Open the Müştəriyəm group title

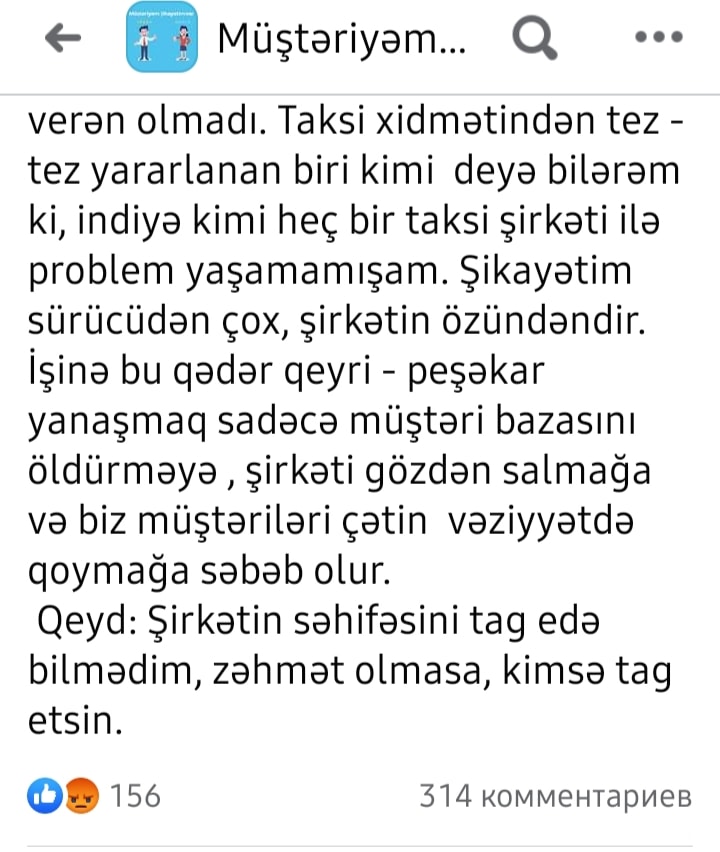(341, 39)
